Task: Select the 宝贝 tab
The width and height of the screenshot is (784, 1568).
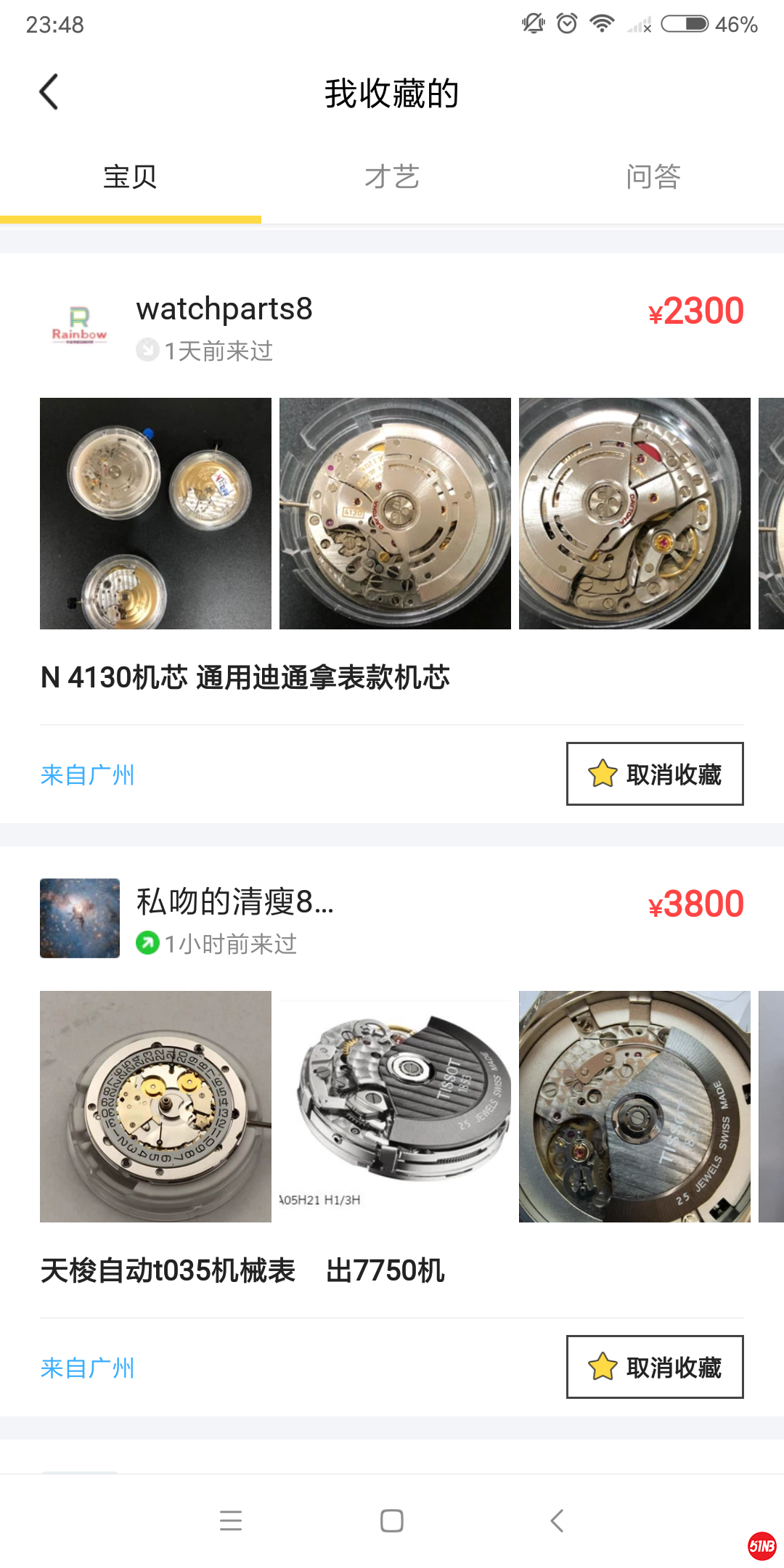Action: pyautogui.click(x=130, y=177)
